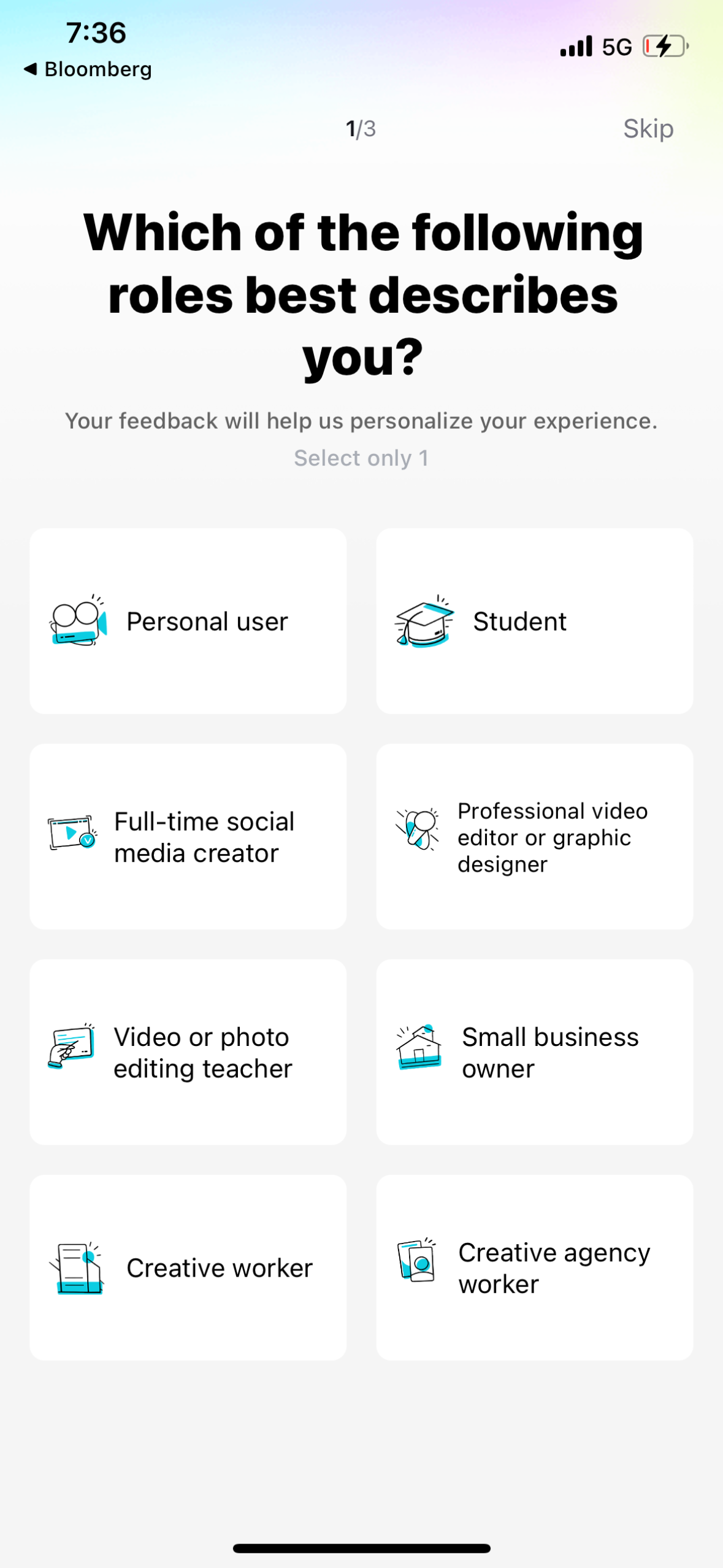Pick the Video or photo editing teacher card
The image size is (723, 1568).
188,1051
